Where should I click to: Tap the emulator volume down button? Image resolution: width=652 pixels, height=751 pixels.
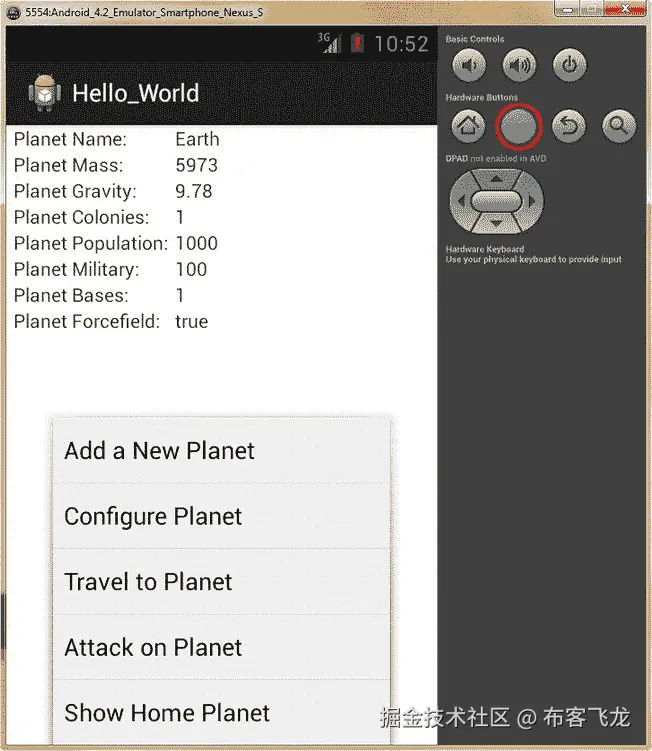tap(468, 67)
